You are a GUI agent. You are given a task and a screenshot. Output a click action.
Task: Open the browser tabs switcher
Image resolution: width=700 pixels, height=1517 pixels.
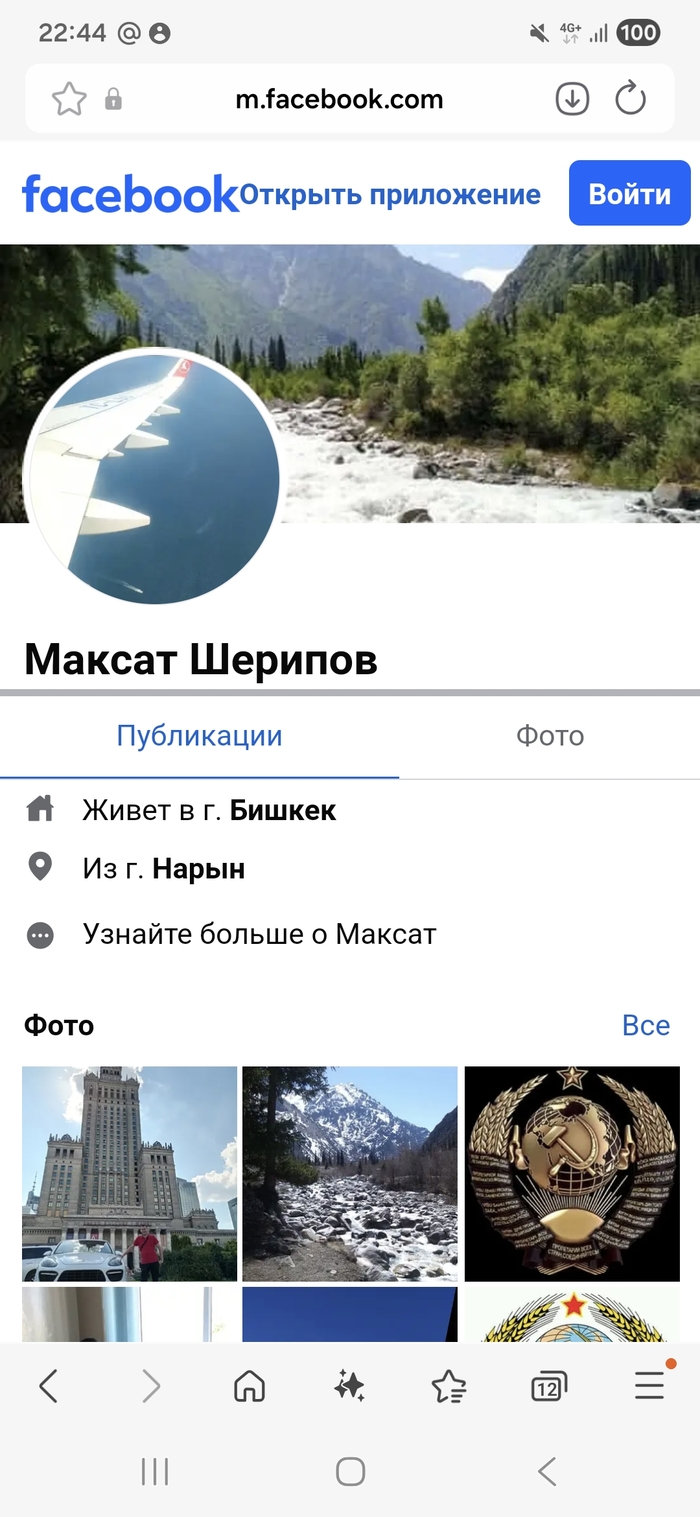tap(548, 1386)
